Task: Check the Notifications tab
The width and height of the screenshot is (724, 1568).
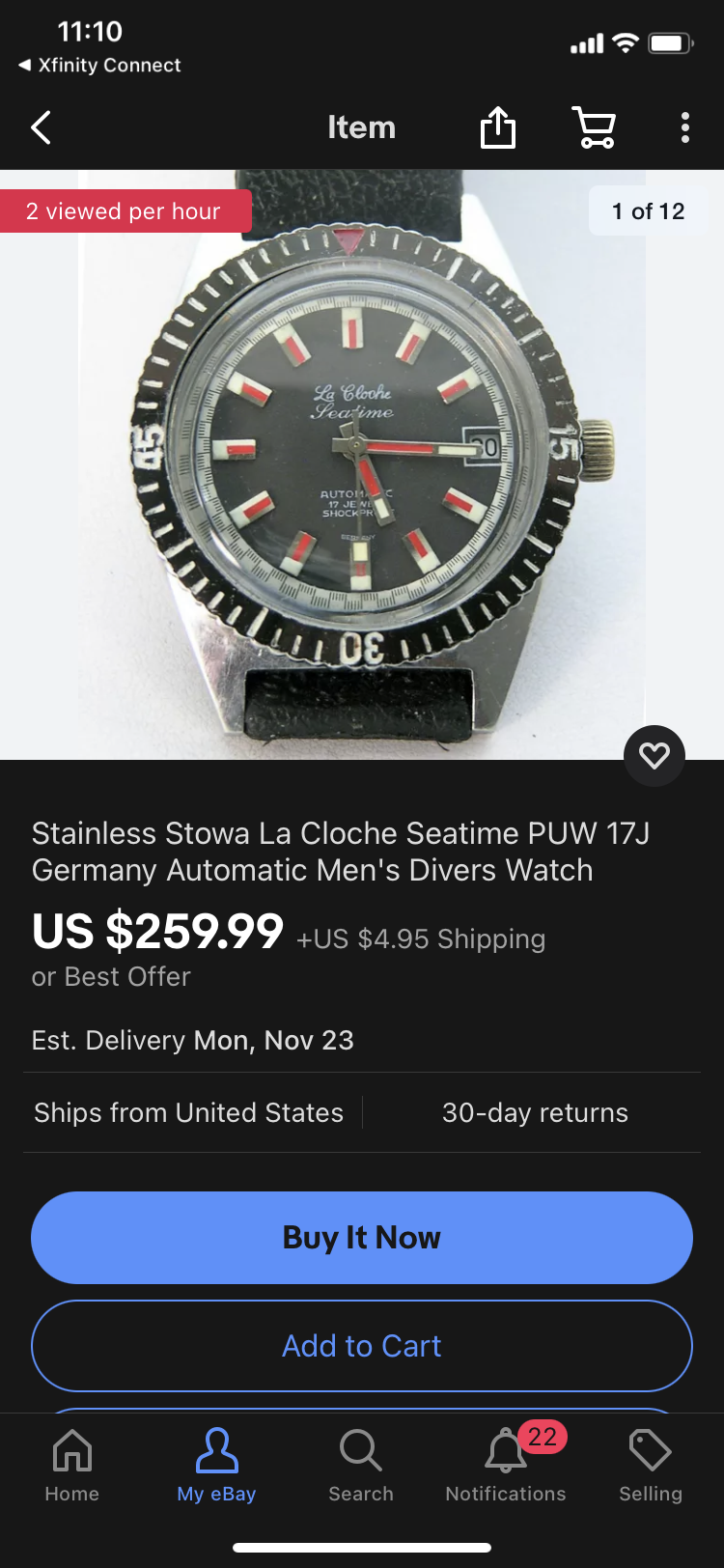Action: pos(506,1465)
